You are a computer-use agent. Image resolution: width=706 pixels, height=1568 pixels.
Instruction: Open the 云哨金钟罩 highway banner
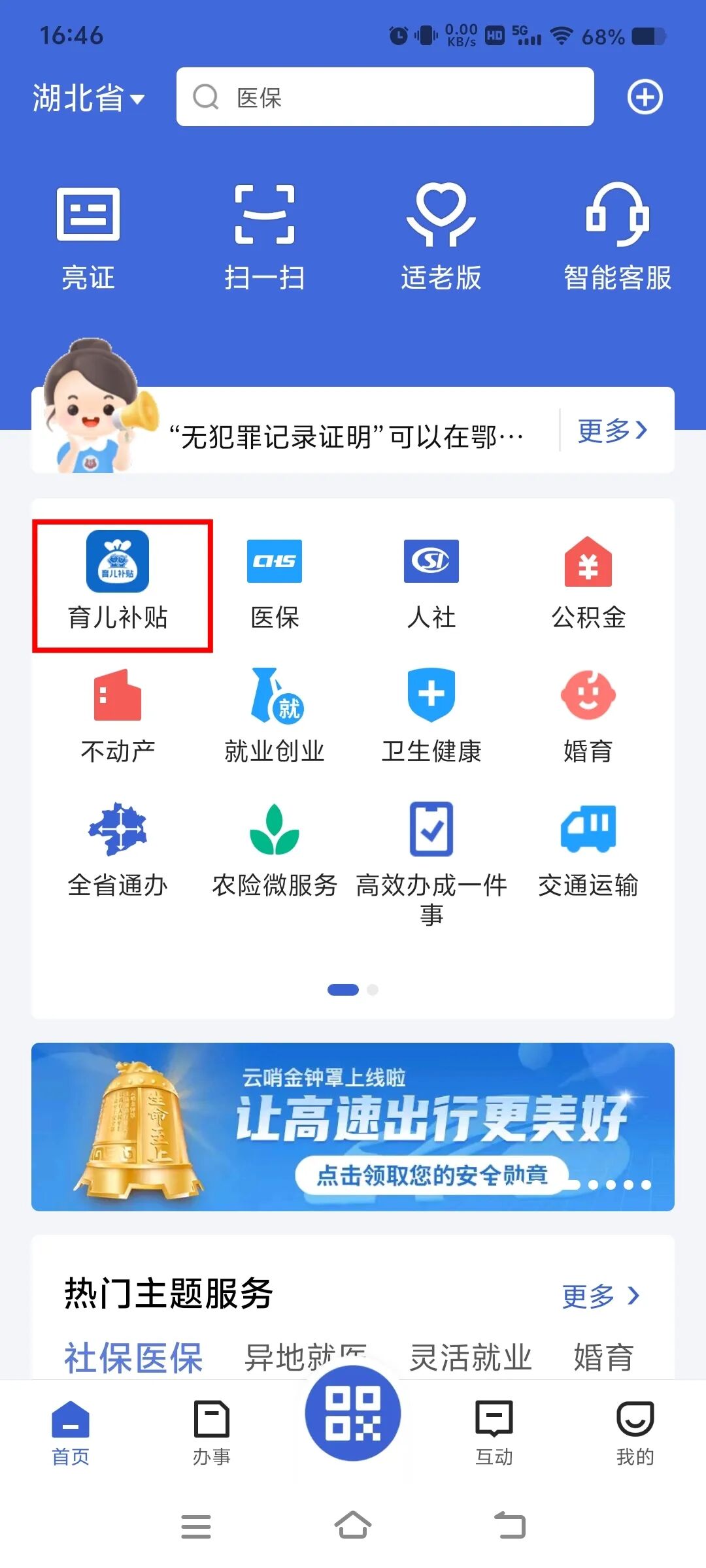[x=353, y=1126]
